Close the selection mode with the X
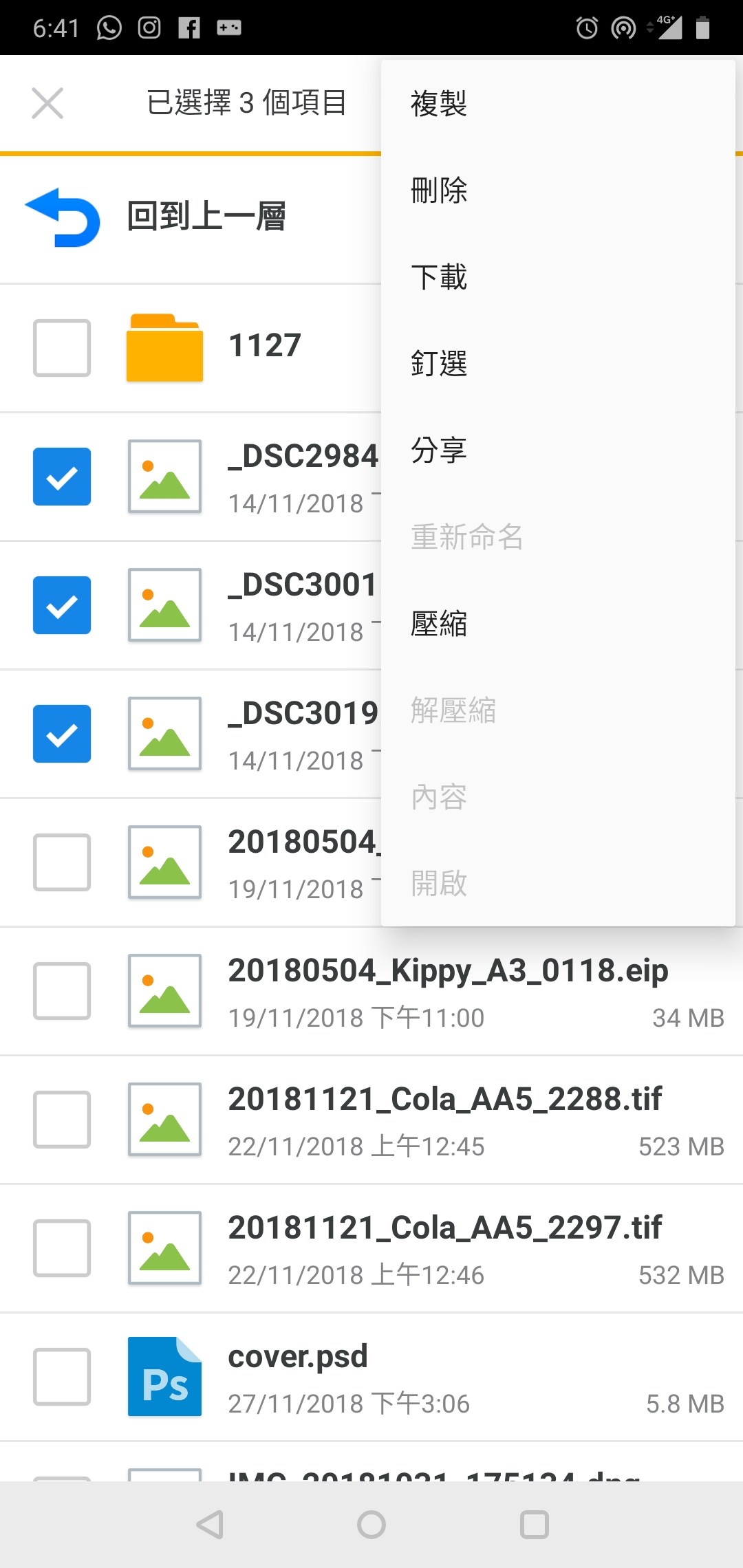Viewport: 743px width, 1568px height. [x=47, y=103]
